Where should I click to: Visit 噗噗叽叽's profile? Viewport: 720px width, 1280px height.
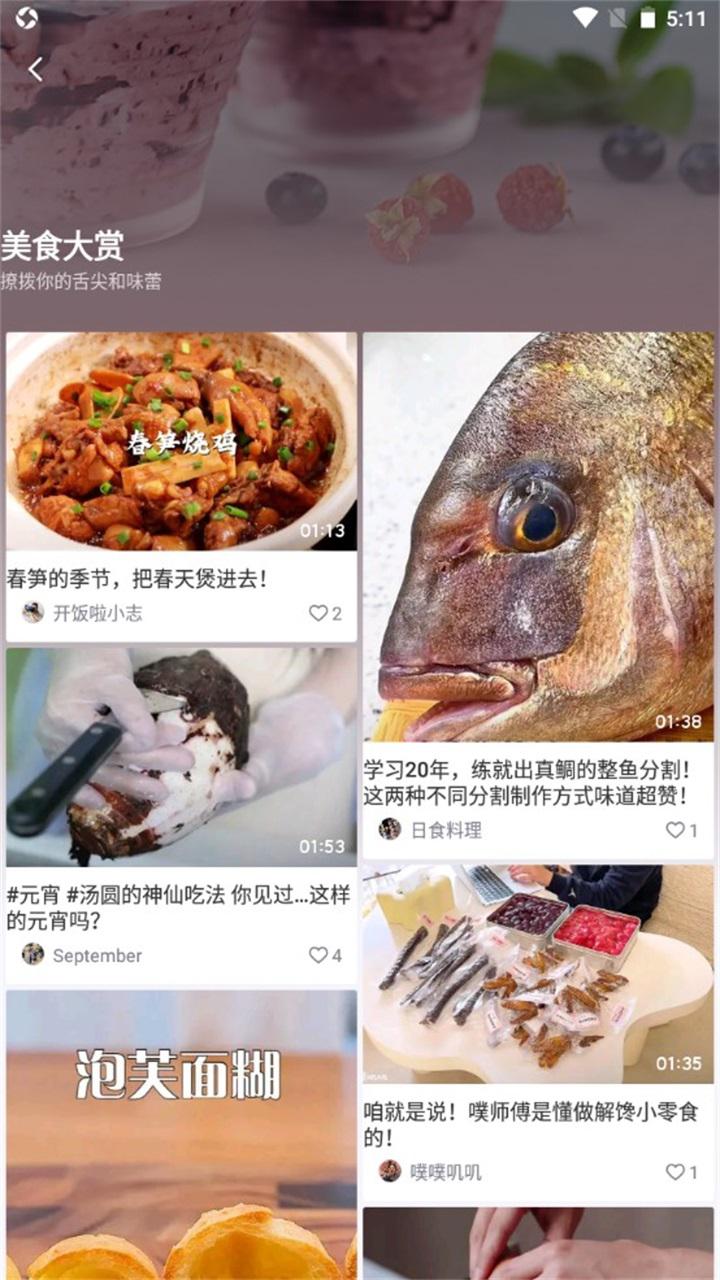(430, 1172)
